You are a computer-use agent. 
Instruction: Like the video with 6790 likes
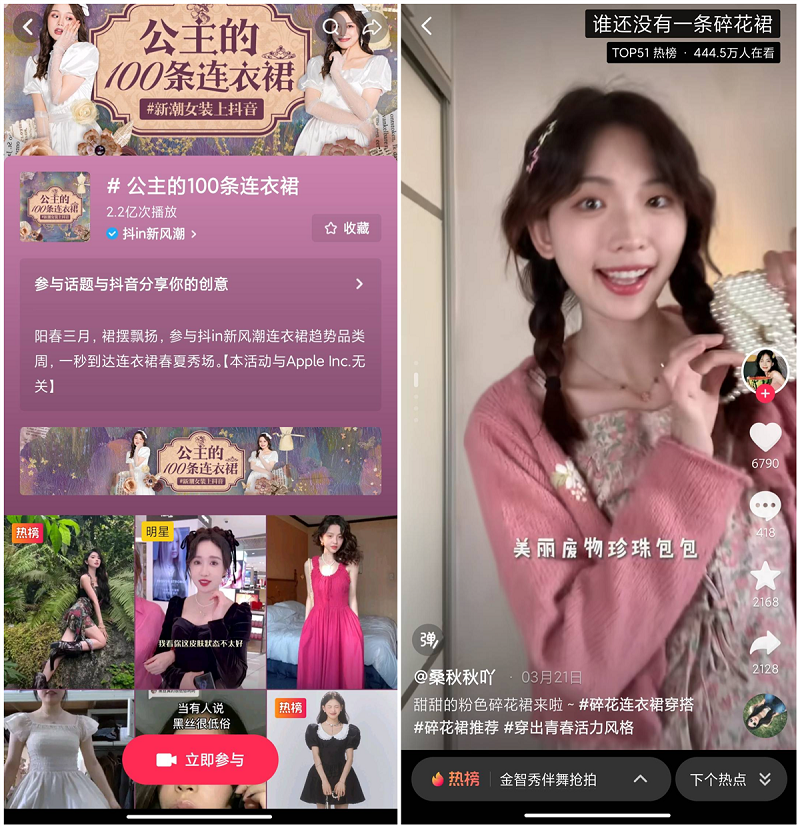click(x=765, y=438)
